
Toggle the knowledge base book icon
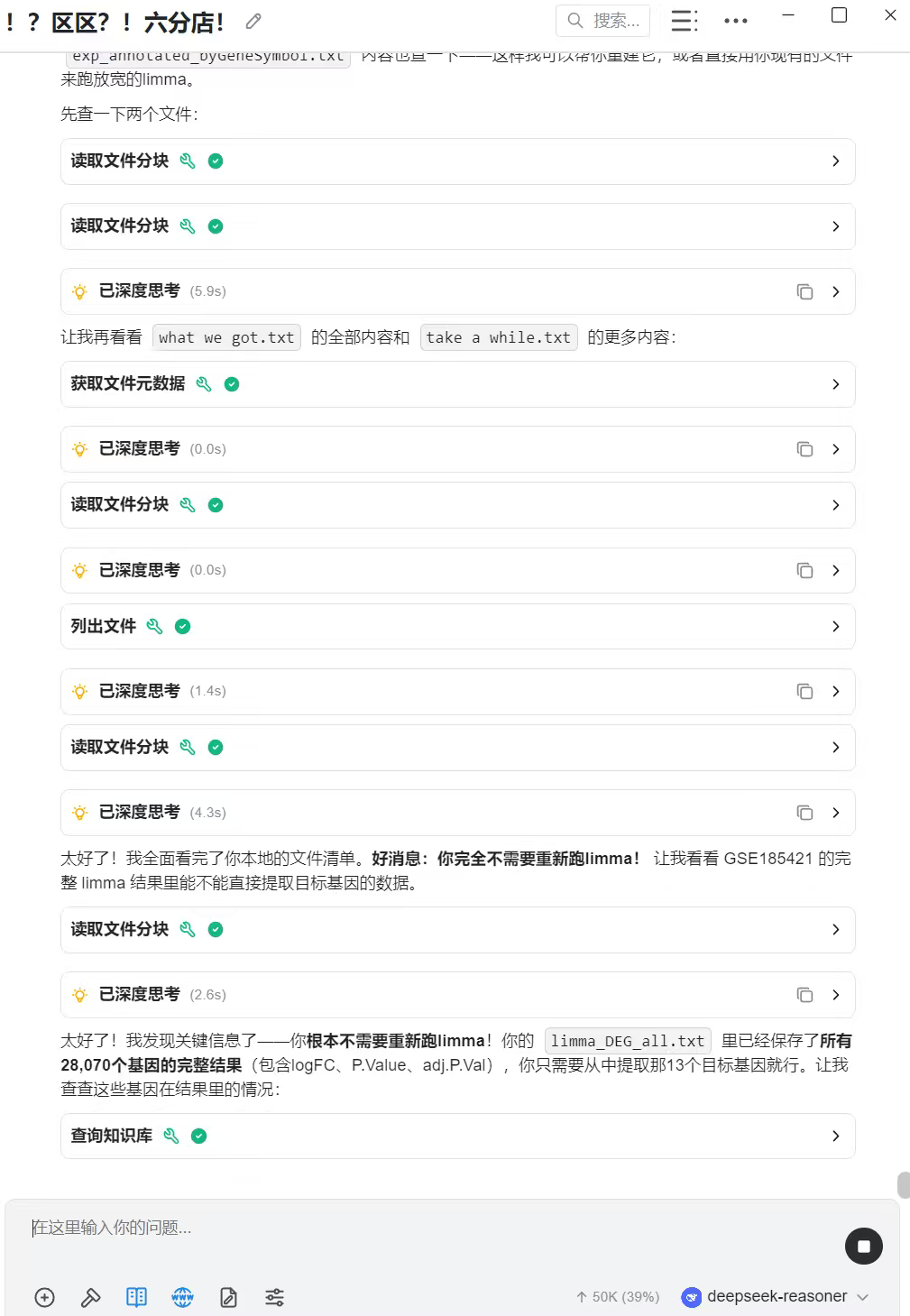[136, 1297]
